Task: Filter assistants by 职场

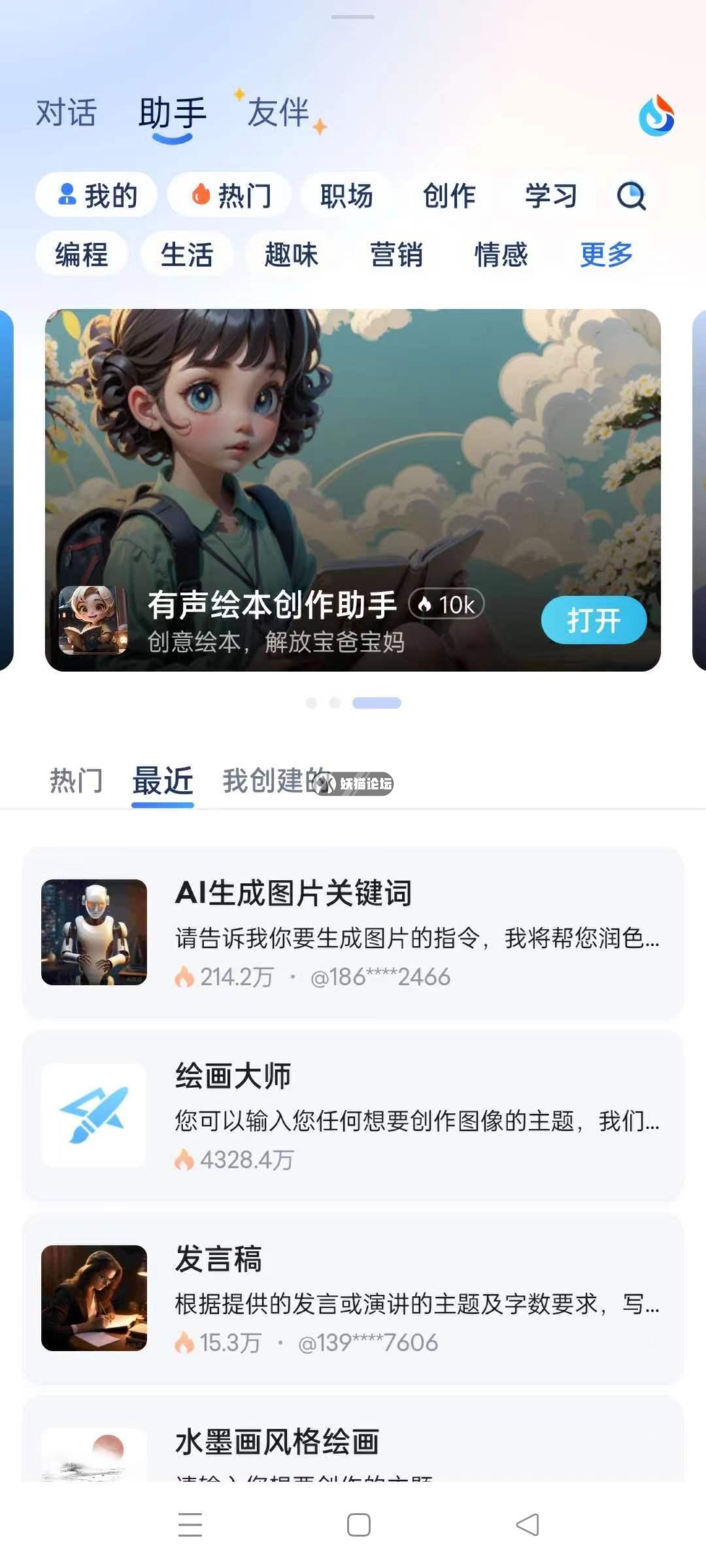Action: (346, 195)
